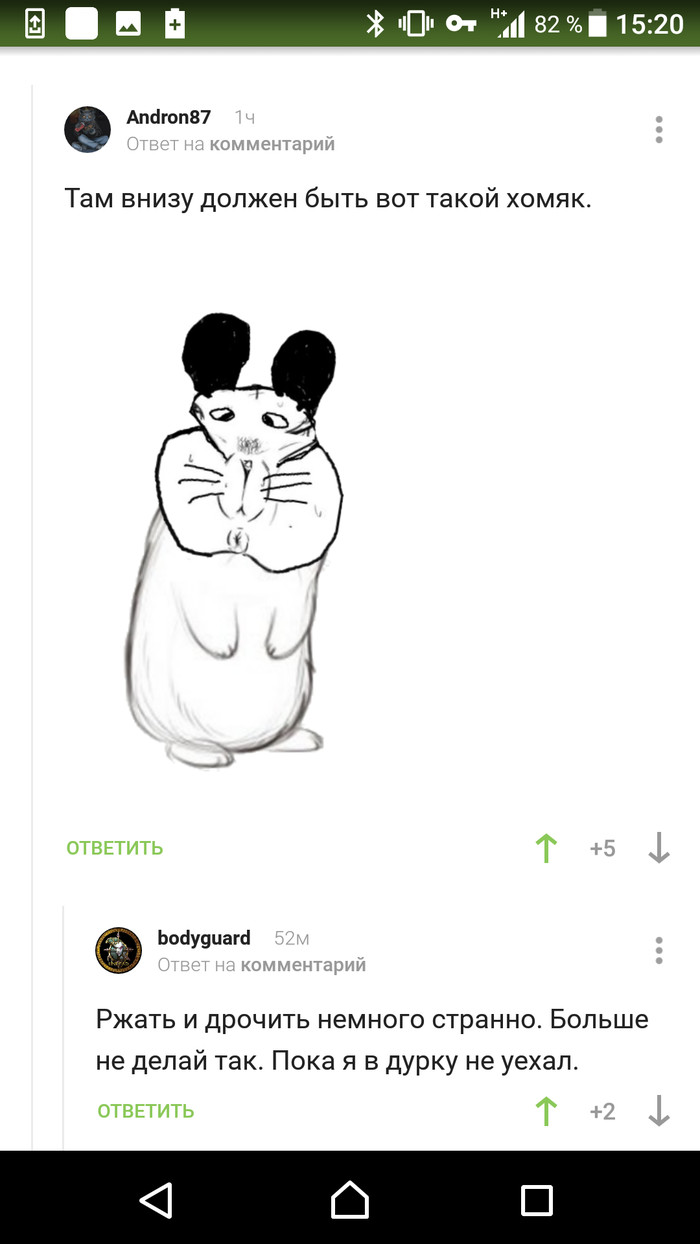Viewport: 700px width, 1244px height.
Task: Upvote bodyguard's comment
Action: click(546, 1111)
